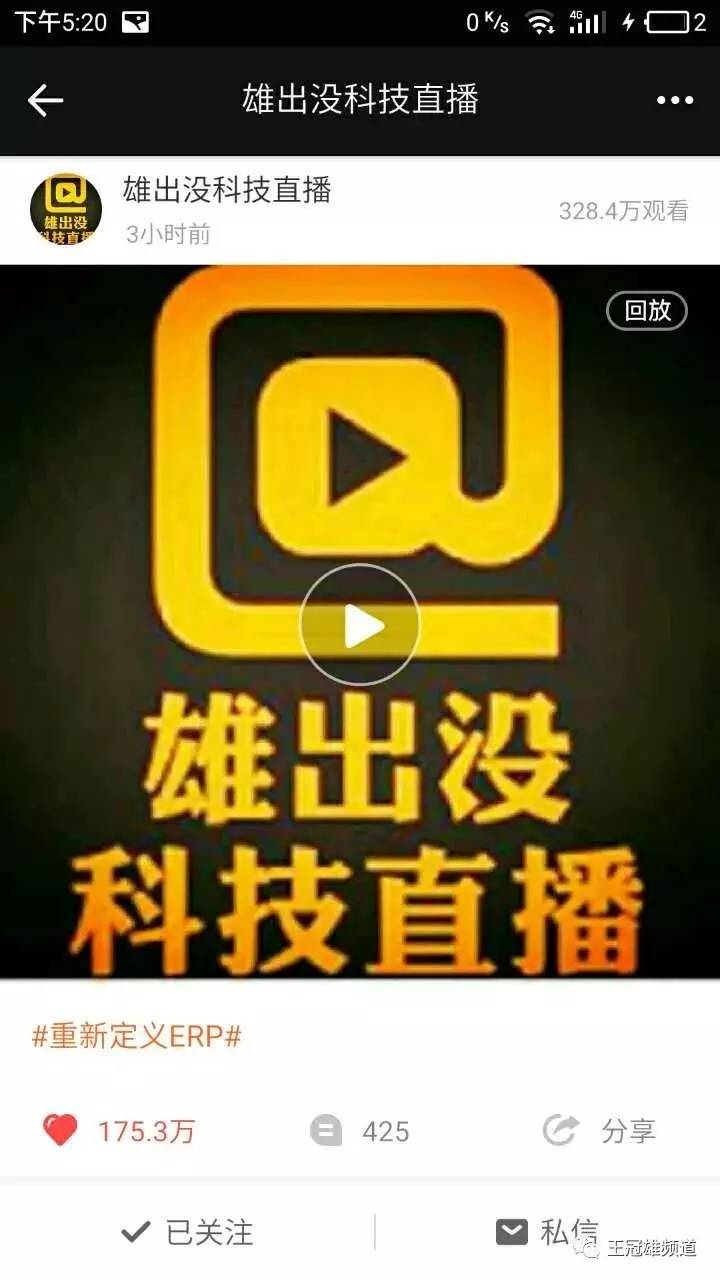The image size is (720, 1280).
Task: Send a private message via 私信
Action: (x=547, y=1232)
